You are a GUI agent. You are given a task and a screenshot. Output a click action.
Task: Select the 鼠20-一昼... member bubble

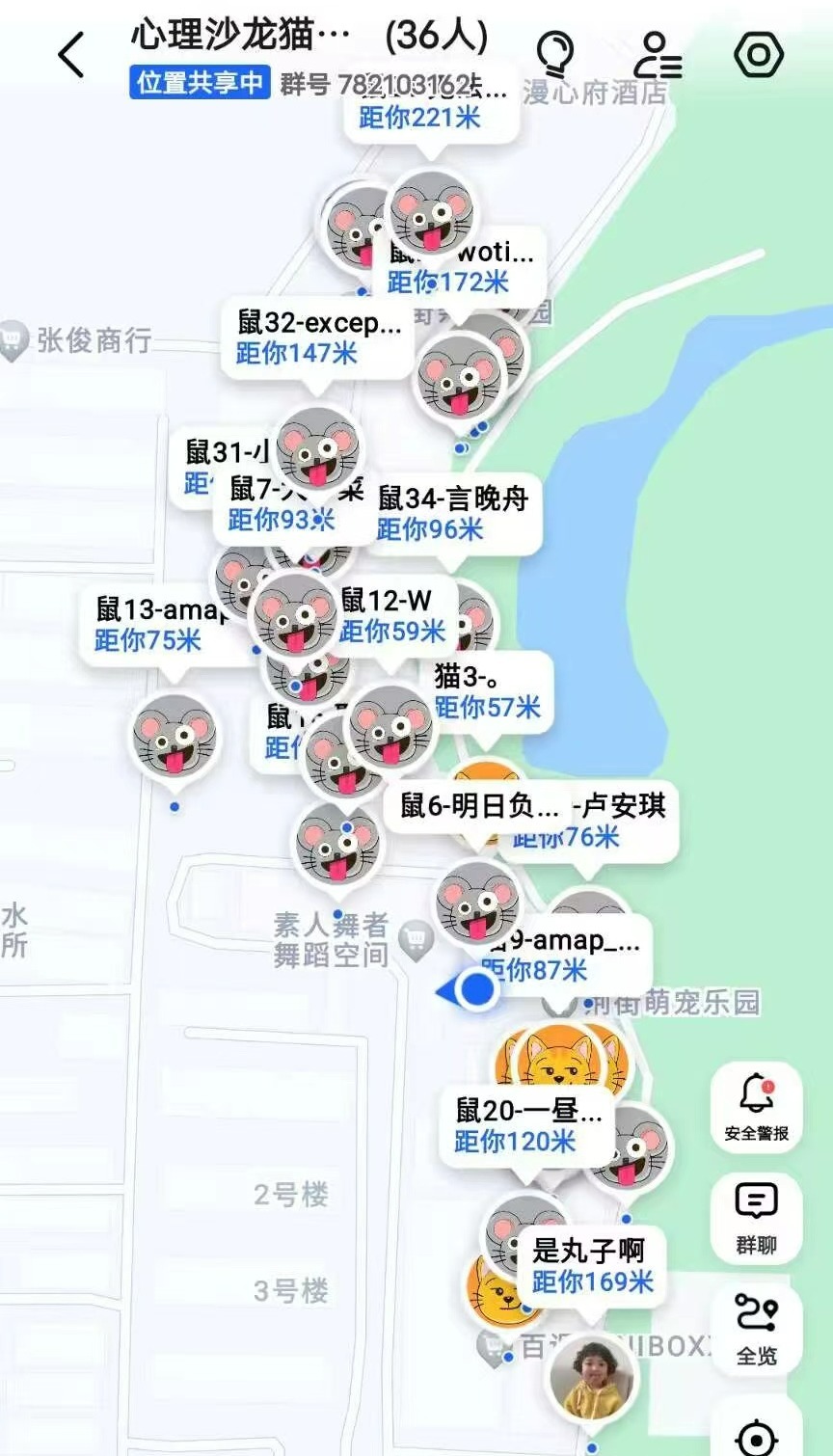pos(528,1125)
